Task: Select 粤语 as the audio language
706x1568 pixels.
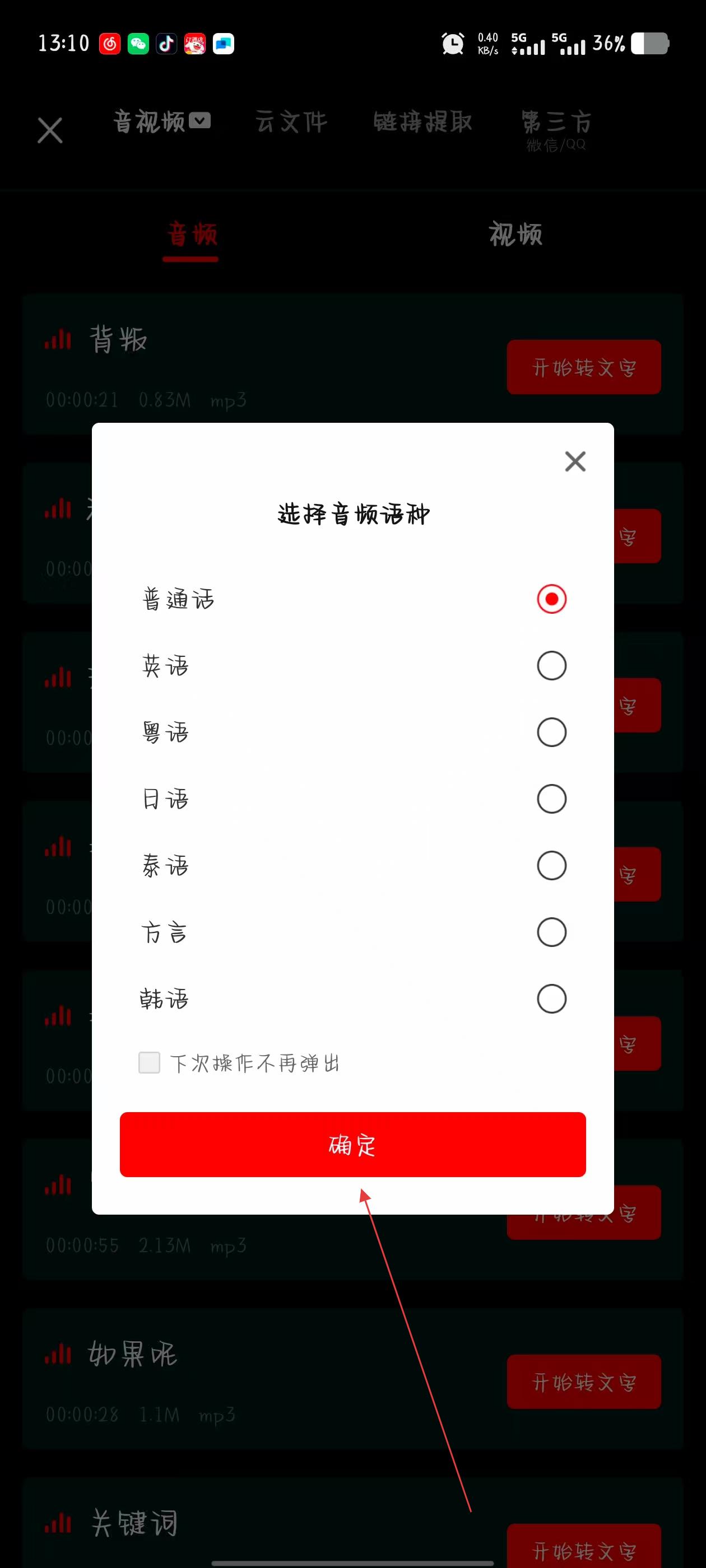Action: pos(551,732)
